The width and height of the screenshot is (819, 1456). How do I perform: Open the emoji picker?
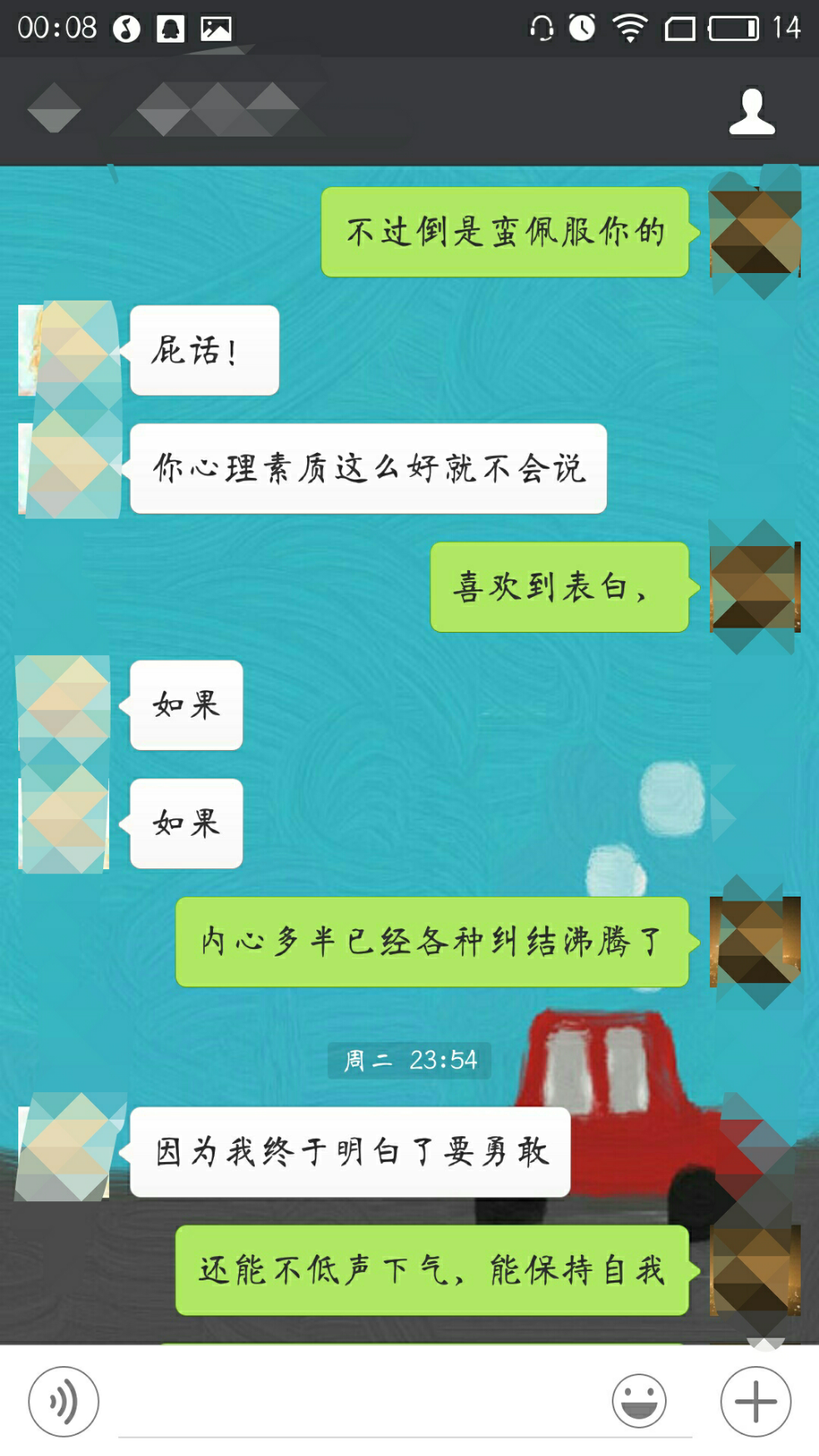tap(638, 1401)
